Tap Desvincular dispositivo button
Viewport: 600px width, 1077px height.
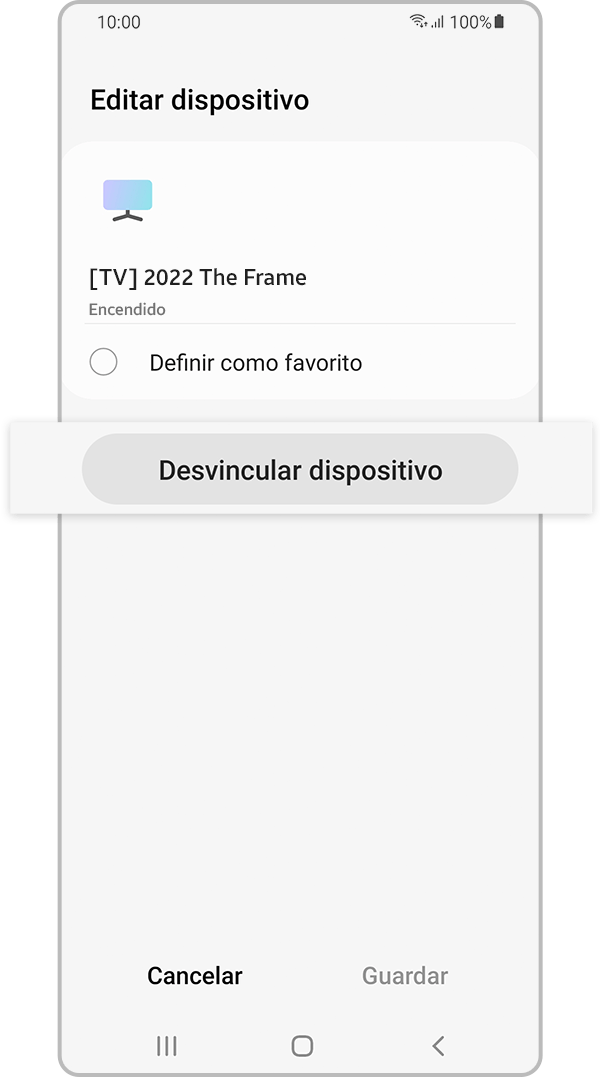pyautogui.click(x=300, y=470)
